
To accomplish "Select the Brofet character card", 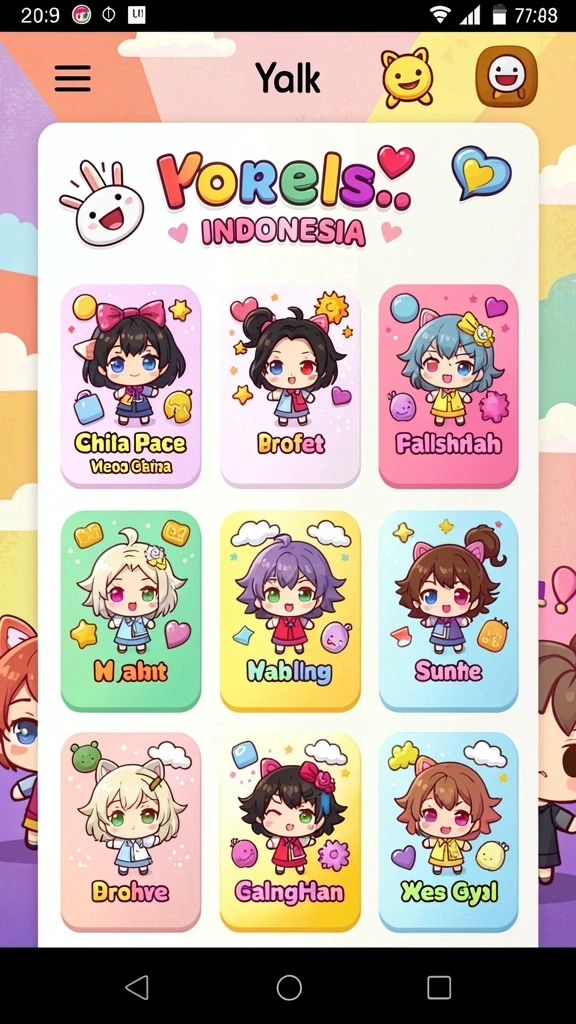I will coord(290,386).
